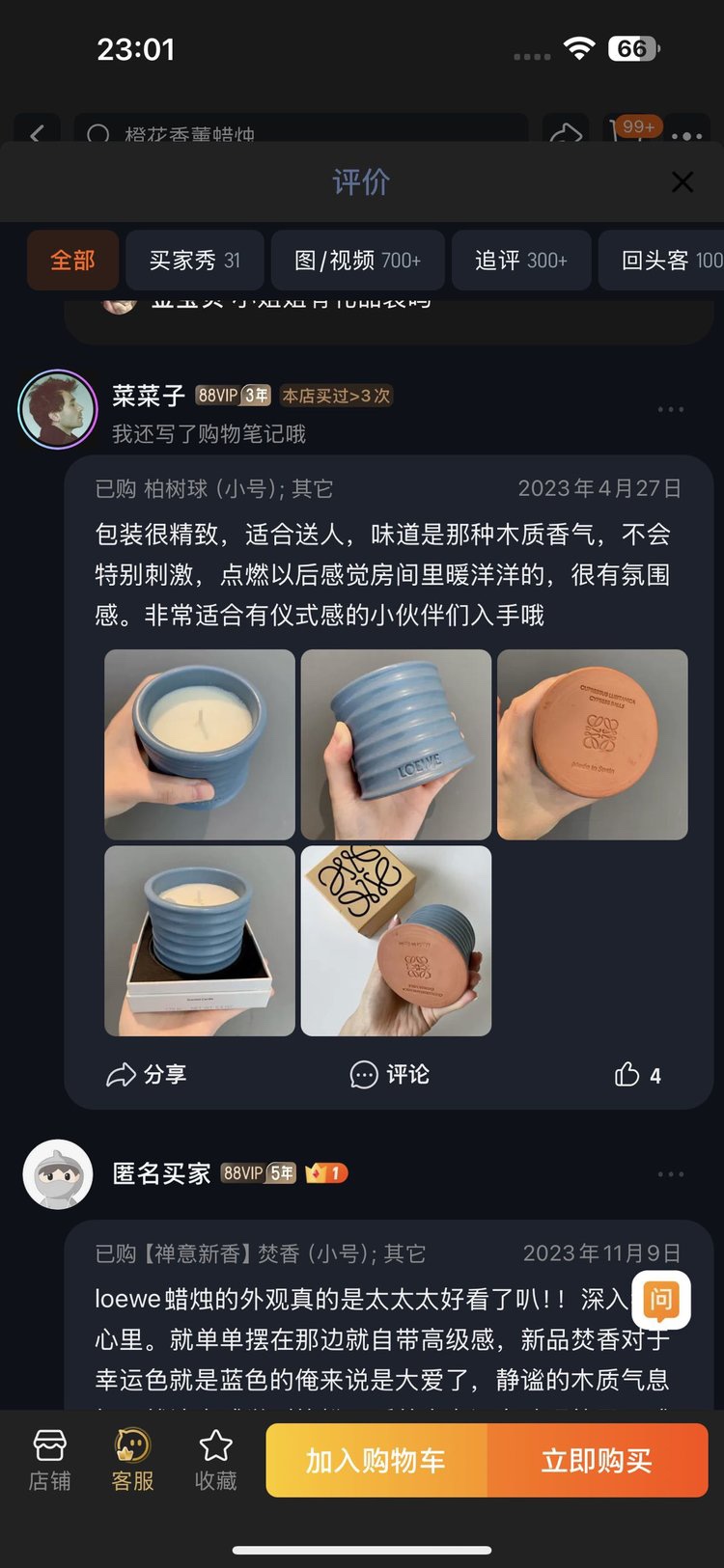This screenshot has width=724, height=1568.
Task: Close the 评价 reviews panel
Action: click(x=682, y=181)
